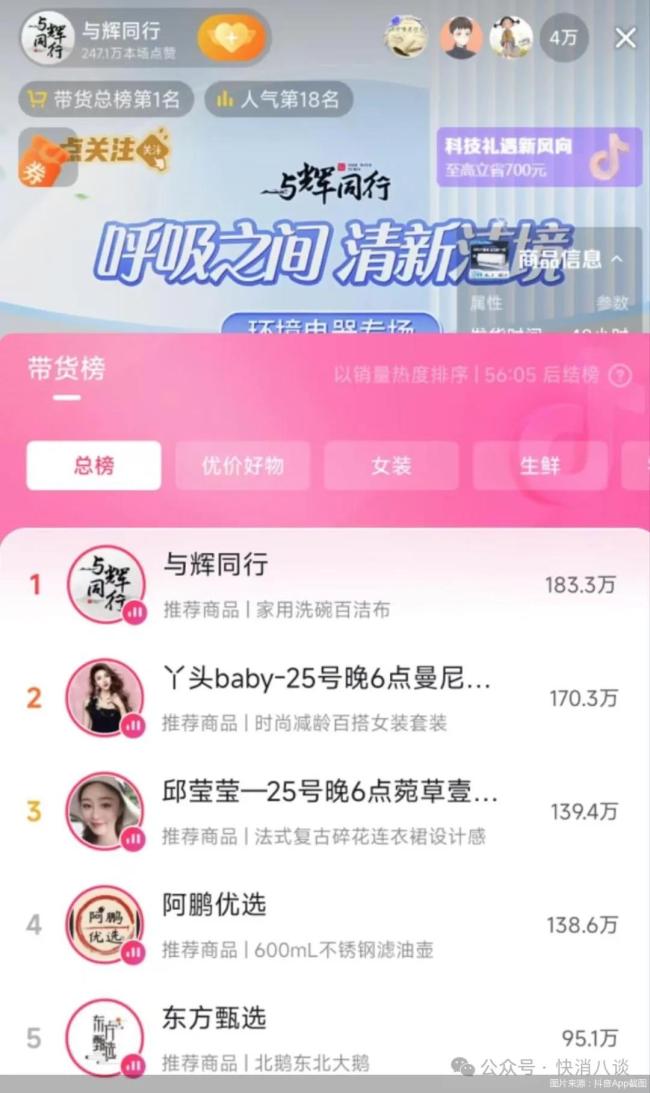This screenshot has height=1093, width=650.
Task: Open 带货总榜第1名 ranking badge
Action: tap(106, 99)
